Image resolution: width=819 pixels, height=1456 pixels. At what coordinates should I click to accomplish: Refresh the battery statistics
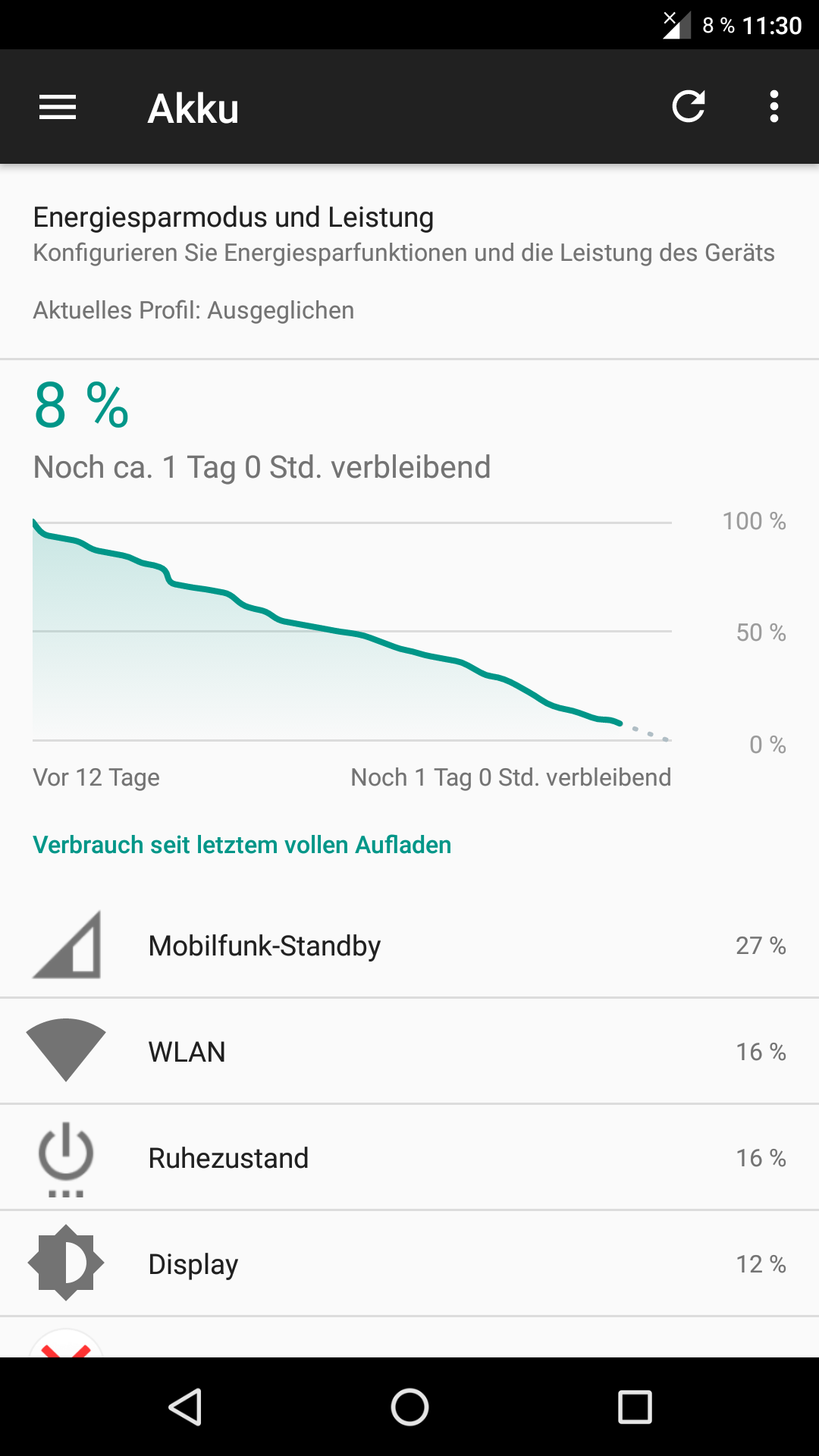pyautogui.click(x=689, y=107)
